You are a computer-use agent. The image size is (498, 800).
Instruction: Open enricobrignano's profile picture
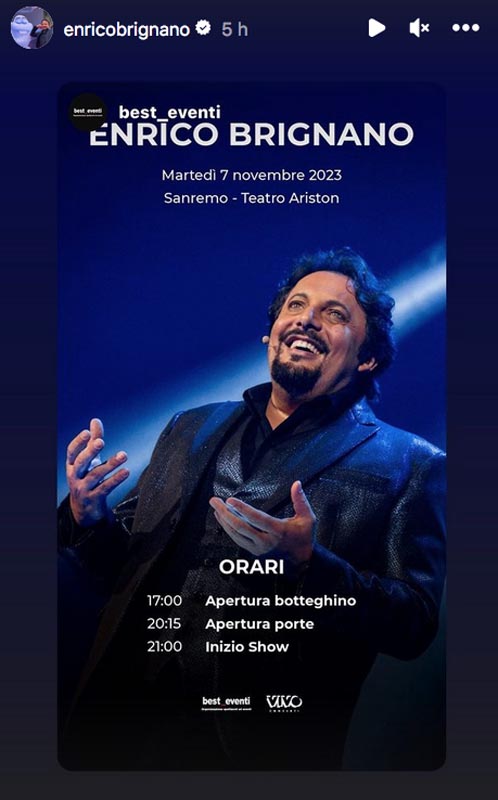(32, 28)
